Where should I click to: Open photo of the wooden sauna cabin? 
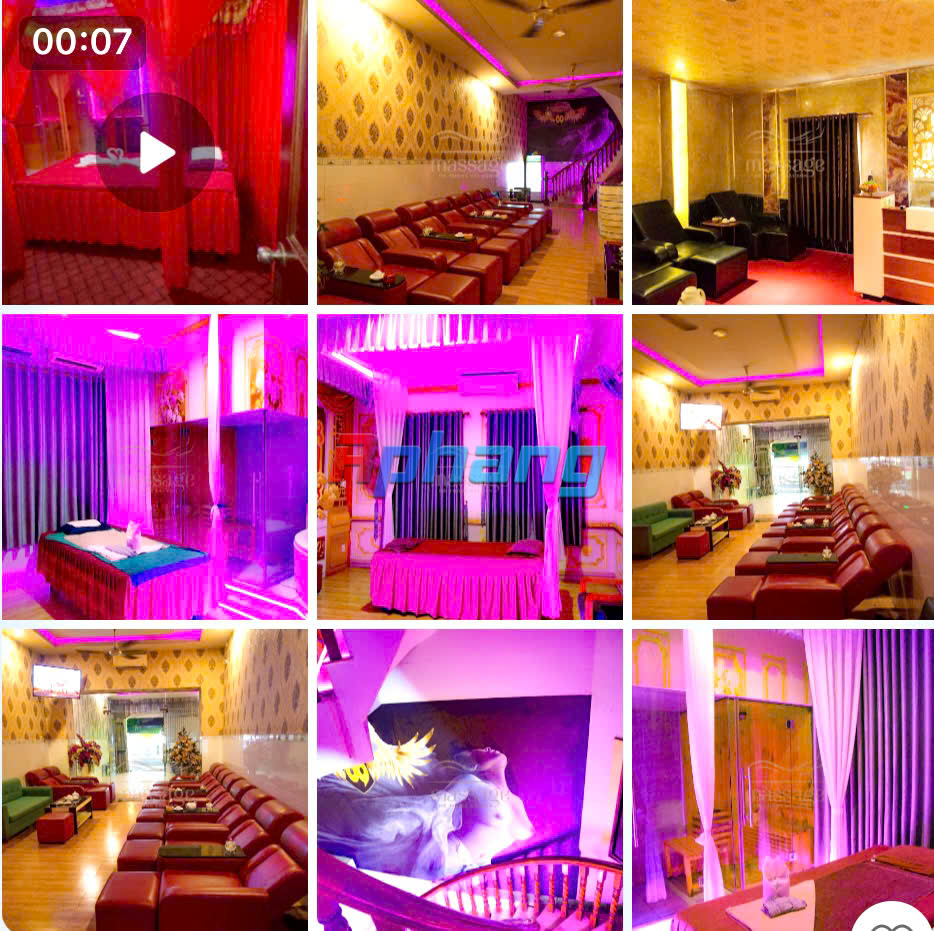[x=760, y=760]
